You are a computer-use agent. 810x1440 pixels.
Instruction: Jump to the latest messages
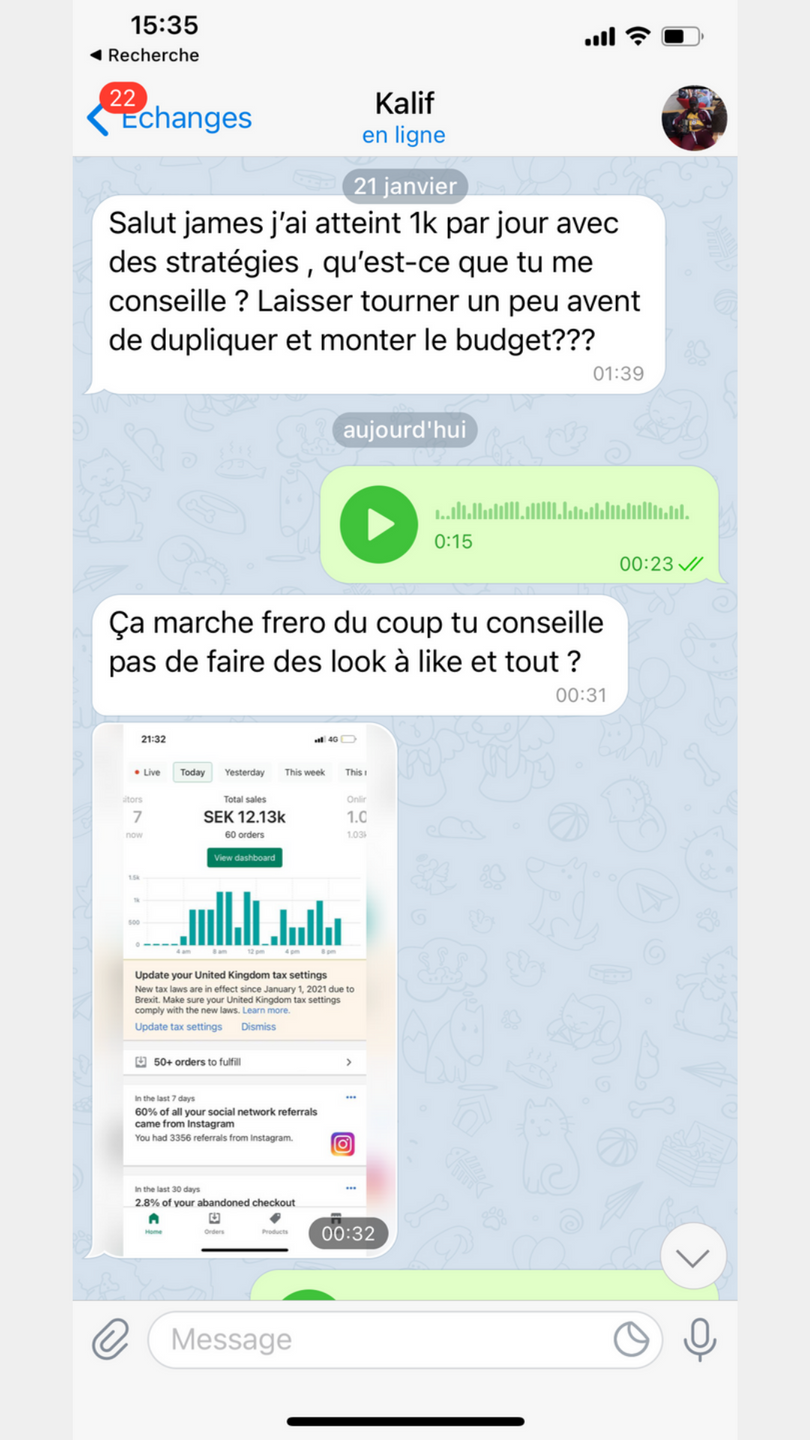692,1257
